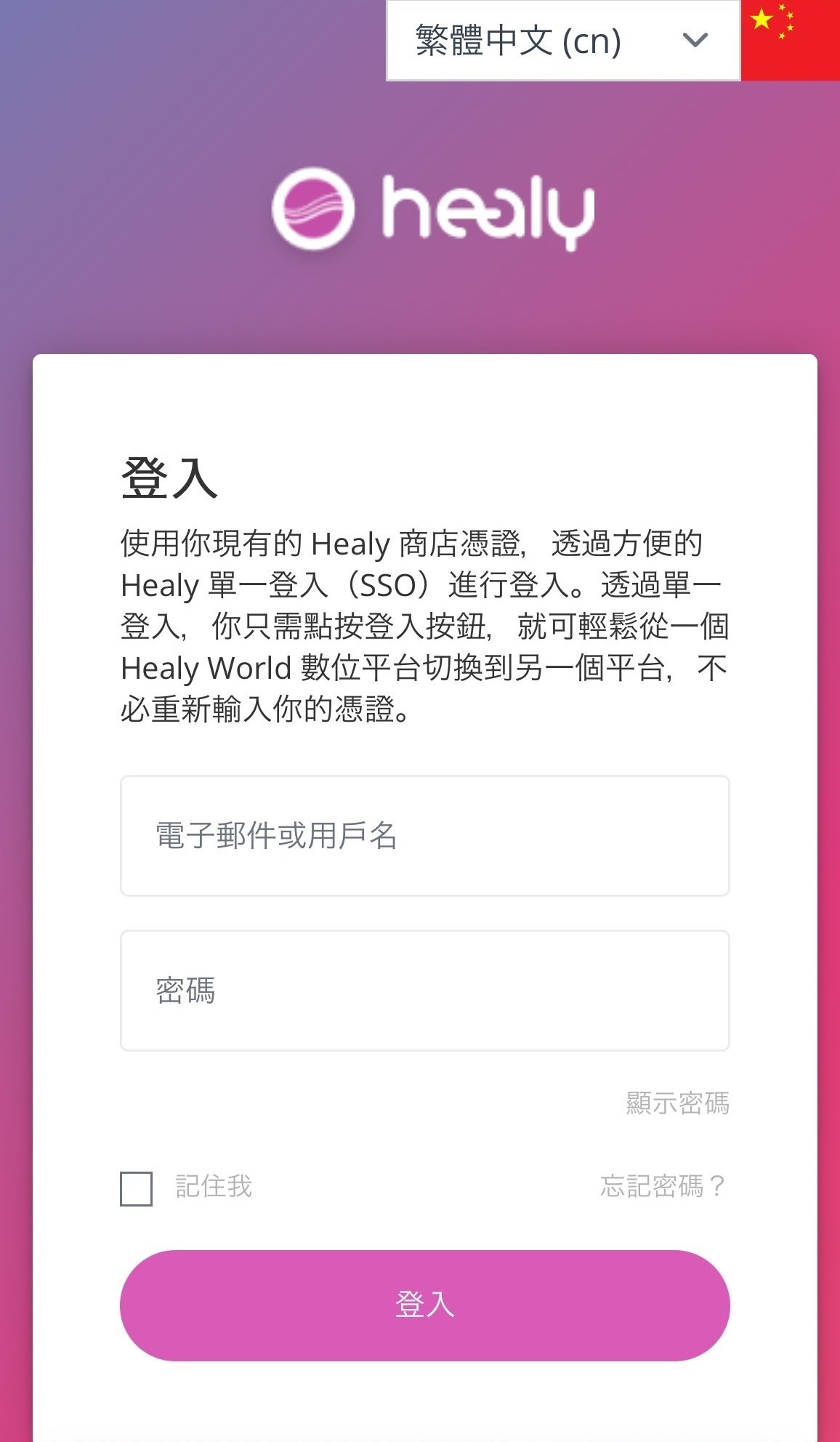Focus the 電子郵件或用戶名 field
This screenshot has height=1442, width=840.
point(425,836)
